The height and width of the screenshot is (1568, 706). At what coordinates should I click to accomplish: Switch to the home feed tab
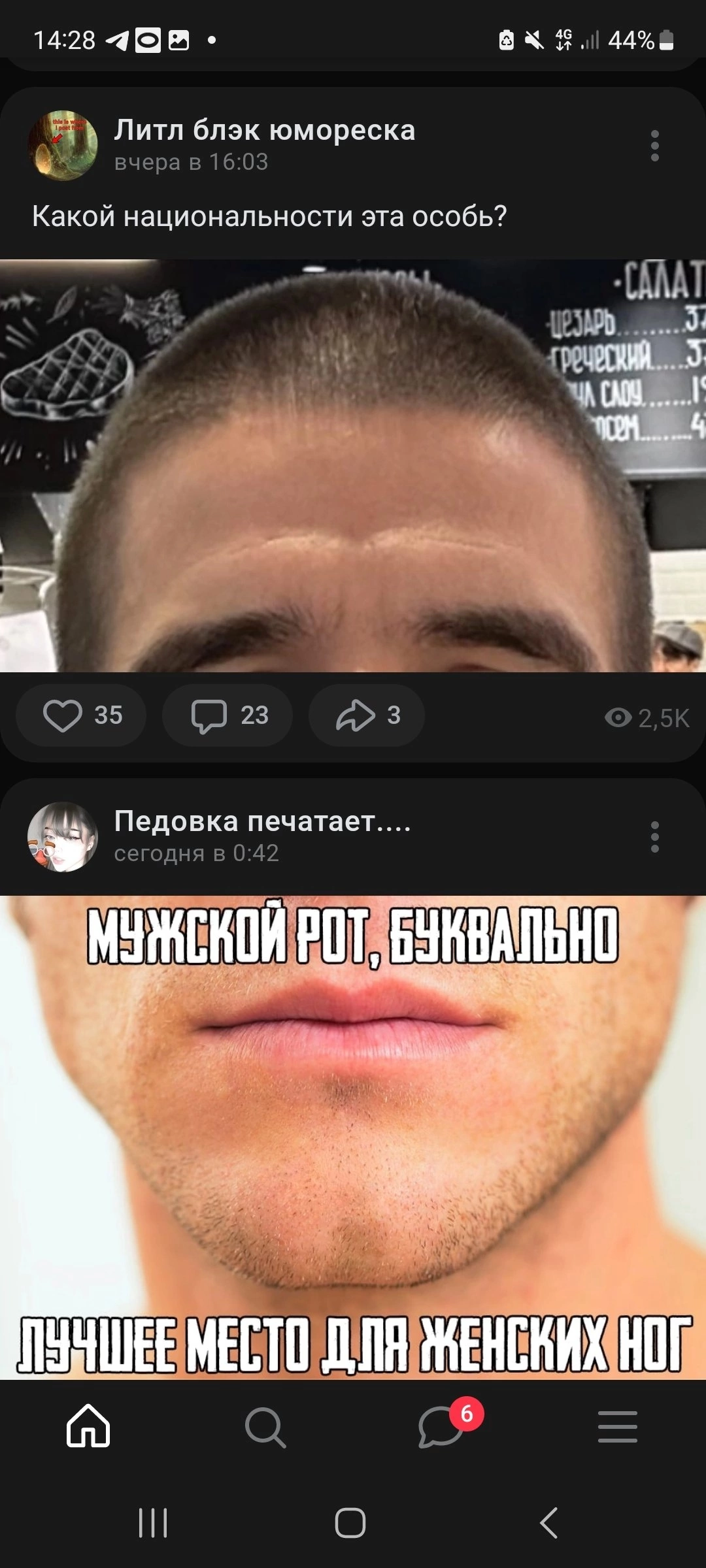(x=88, y=1426)
